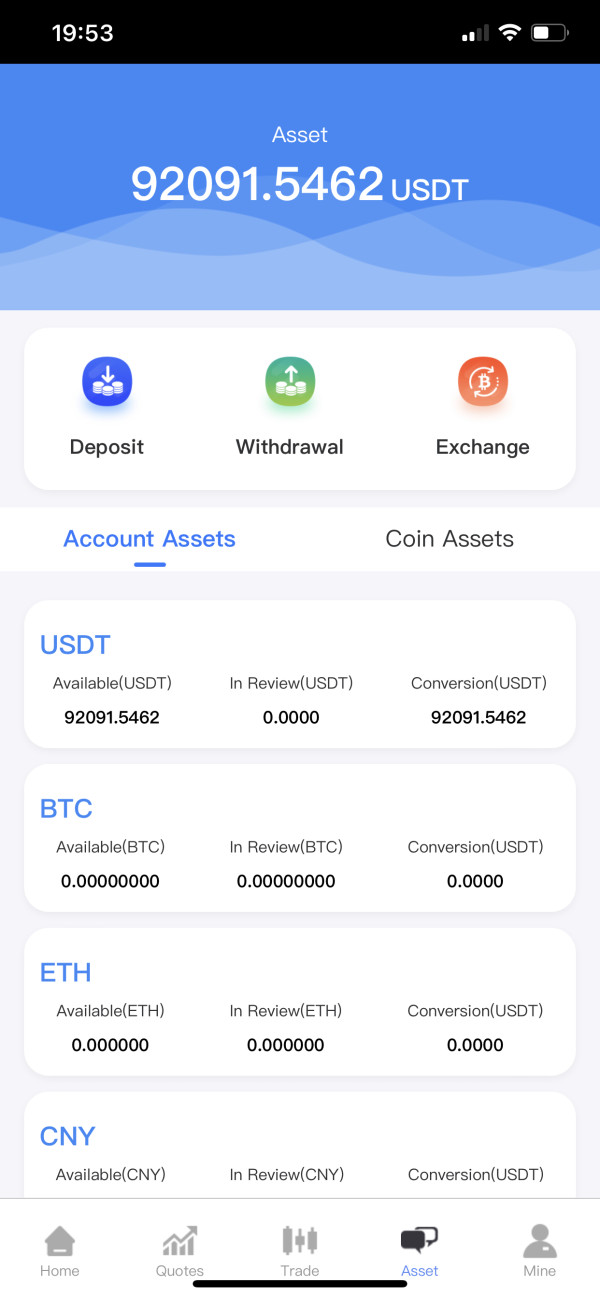Select the Asset tab in bottom navigation

420,1250
